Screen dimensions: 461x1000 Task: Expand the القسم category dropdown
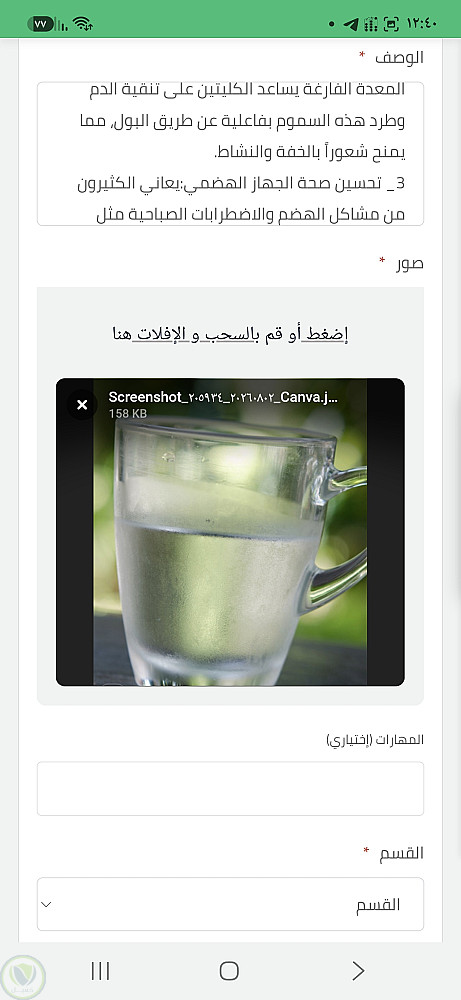tap(230, 904)
